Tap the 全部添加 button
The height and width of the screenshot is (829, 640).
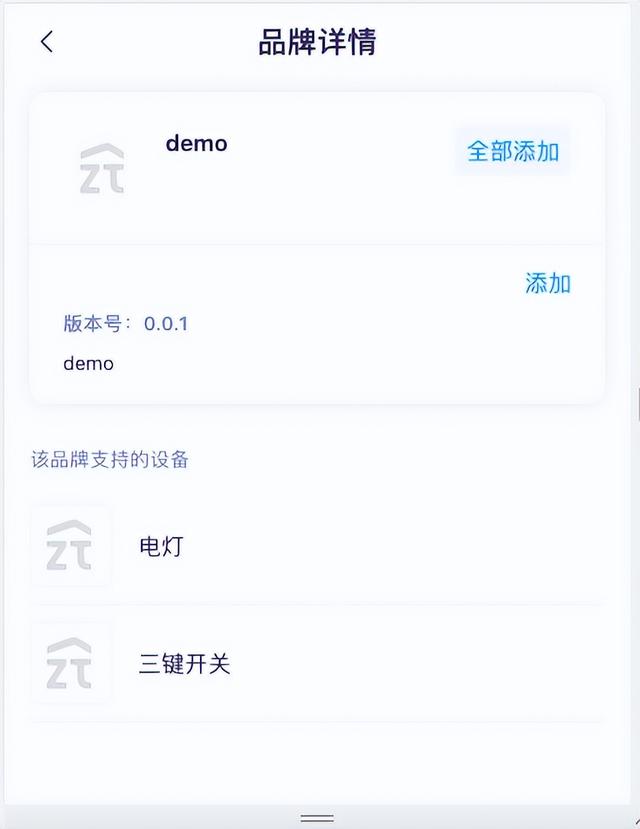pos(512,152)
